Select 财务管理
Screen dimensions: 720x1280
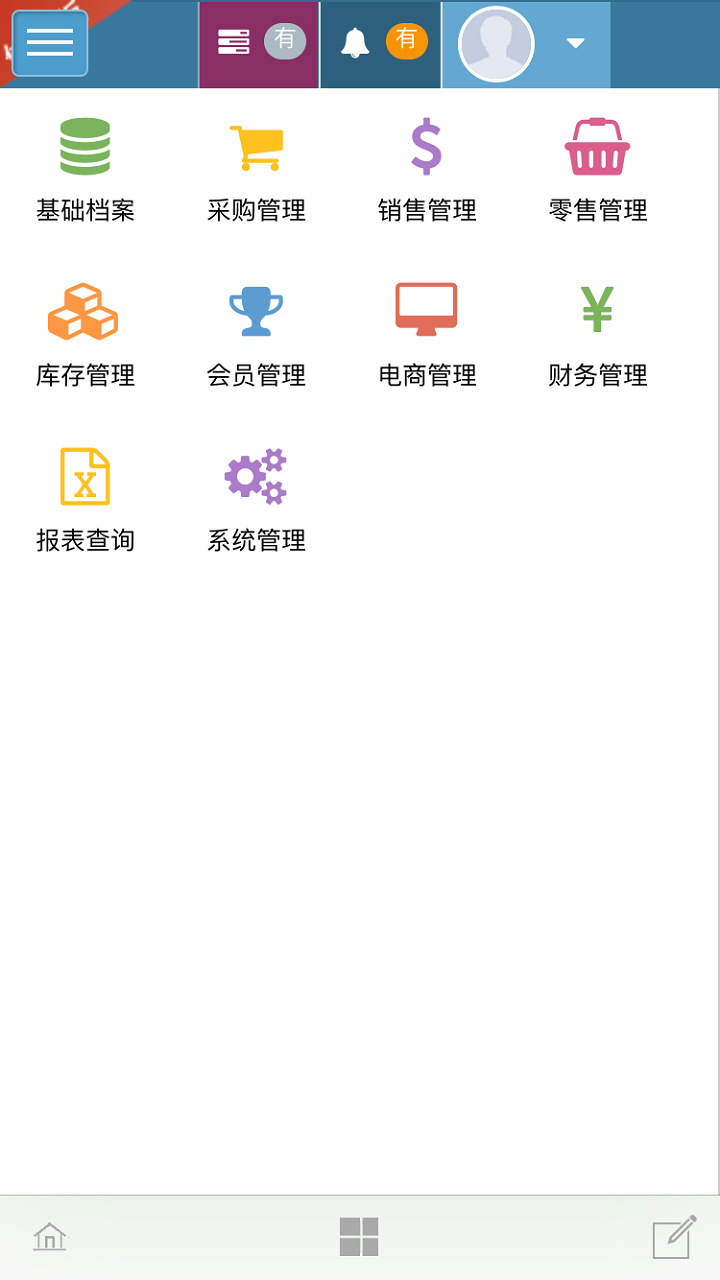[x=598, y=335]
